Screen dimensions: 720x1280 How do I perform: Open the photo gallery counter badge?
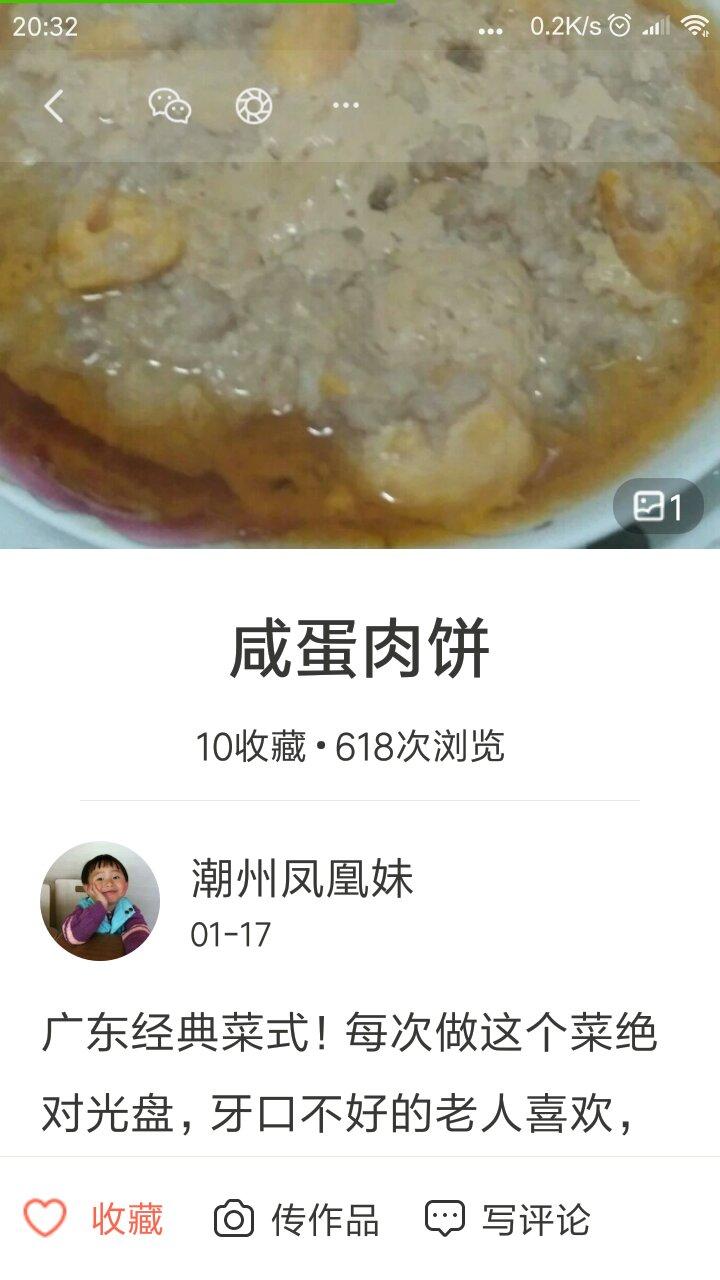coord(658,507)
